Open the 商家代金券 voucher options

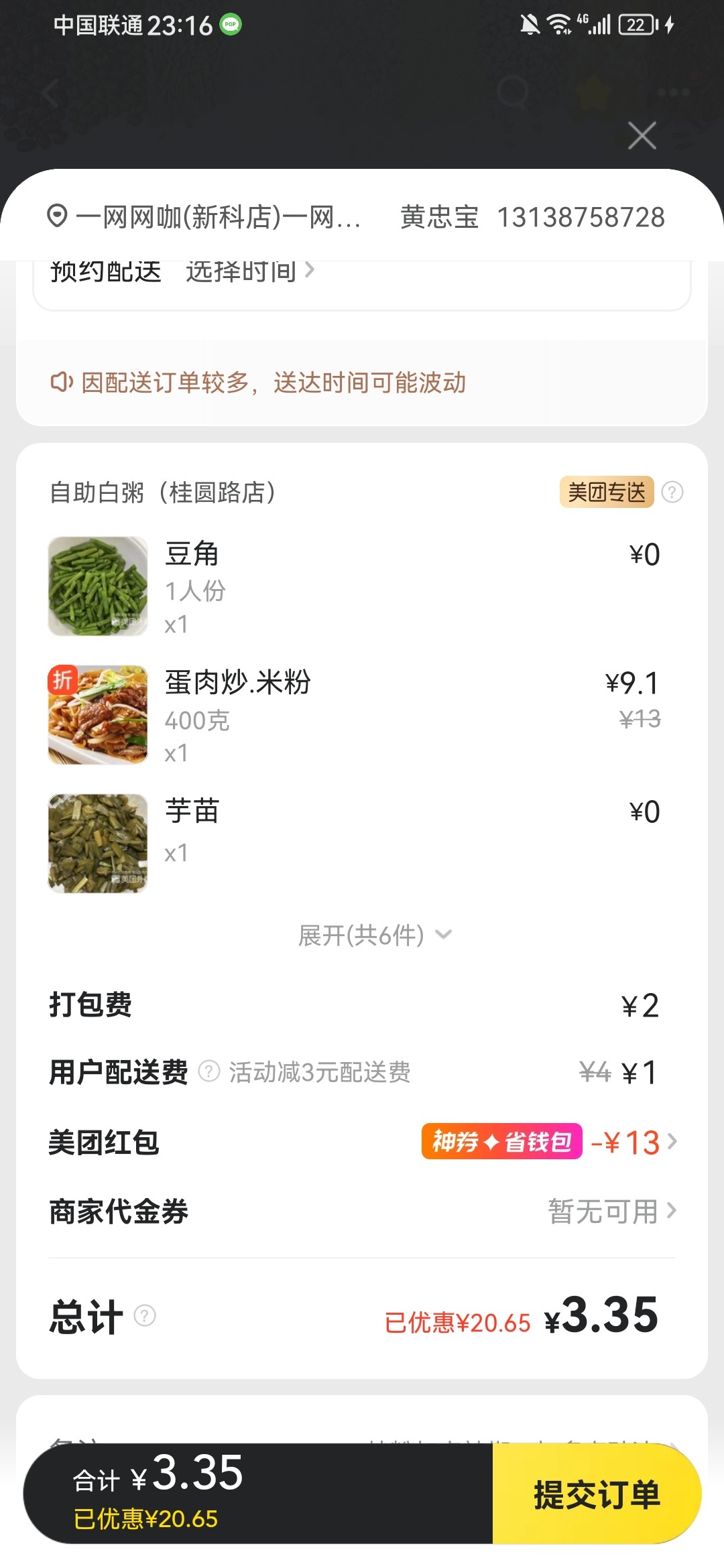[x=611, y=1212]
